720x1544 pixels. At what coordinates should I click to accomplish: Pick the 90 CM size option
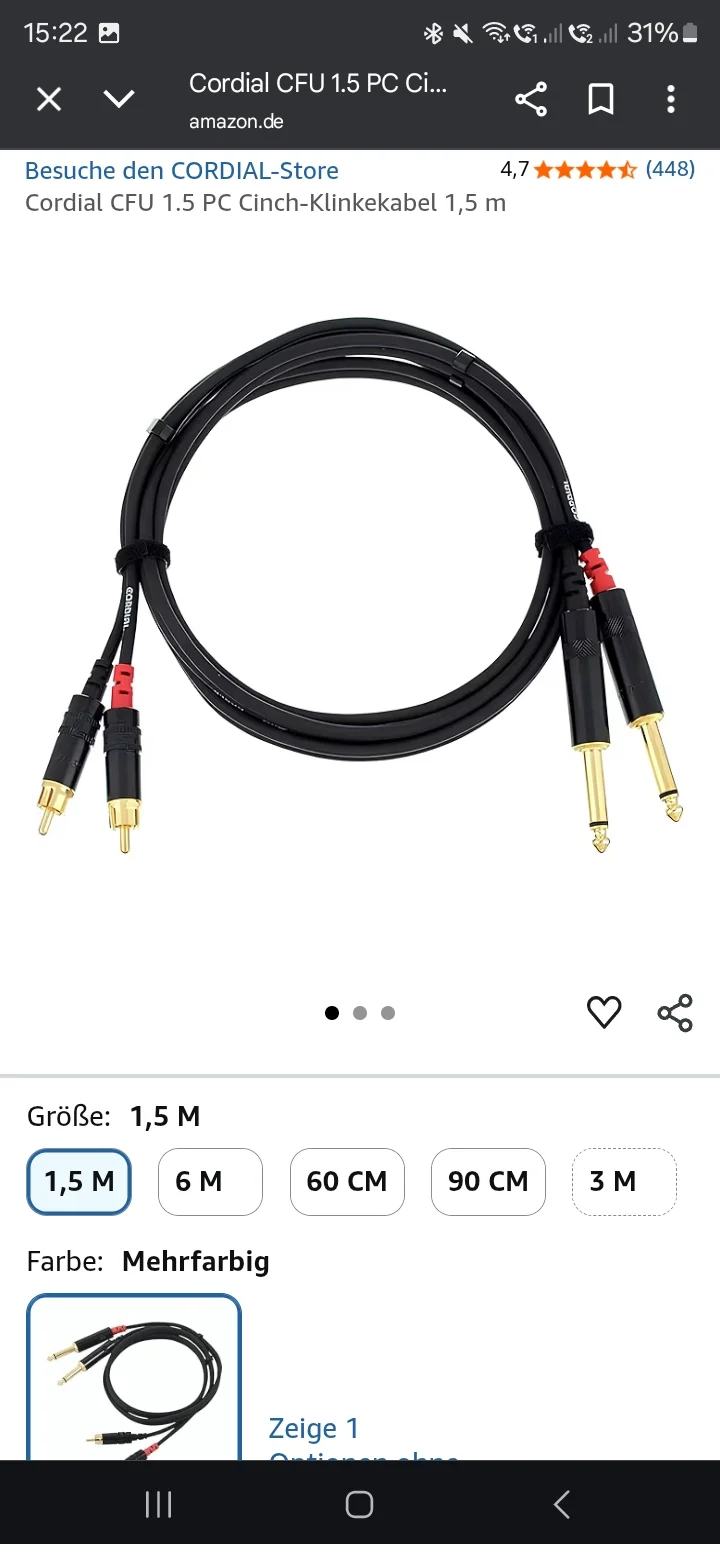coord(488,1181)
